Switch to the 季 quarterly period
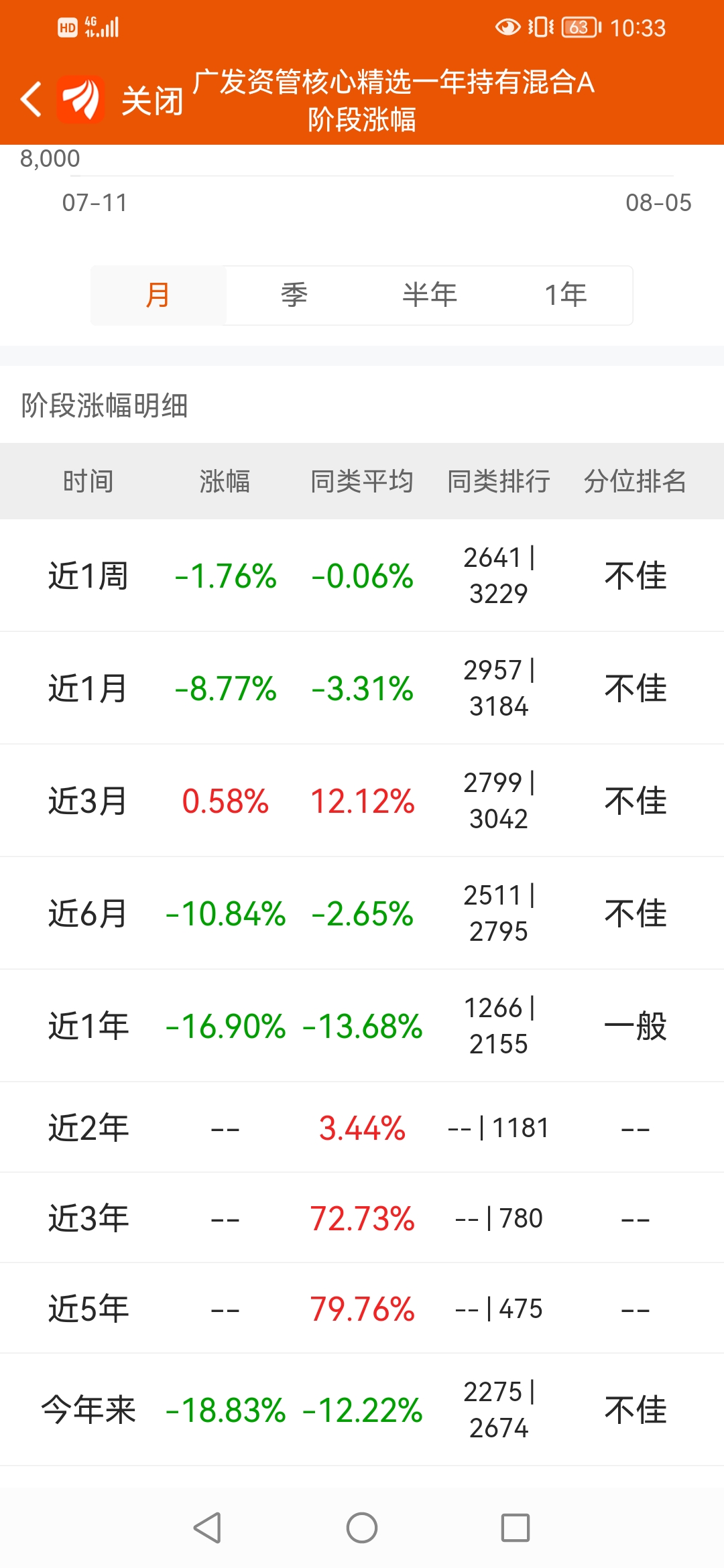724x1568 pixels. 294,293
